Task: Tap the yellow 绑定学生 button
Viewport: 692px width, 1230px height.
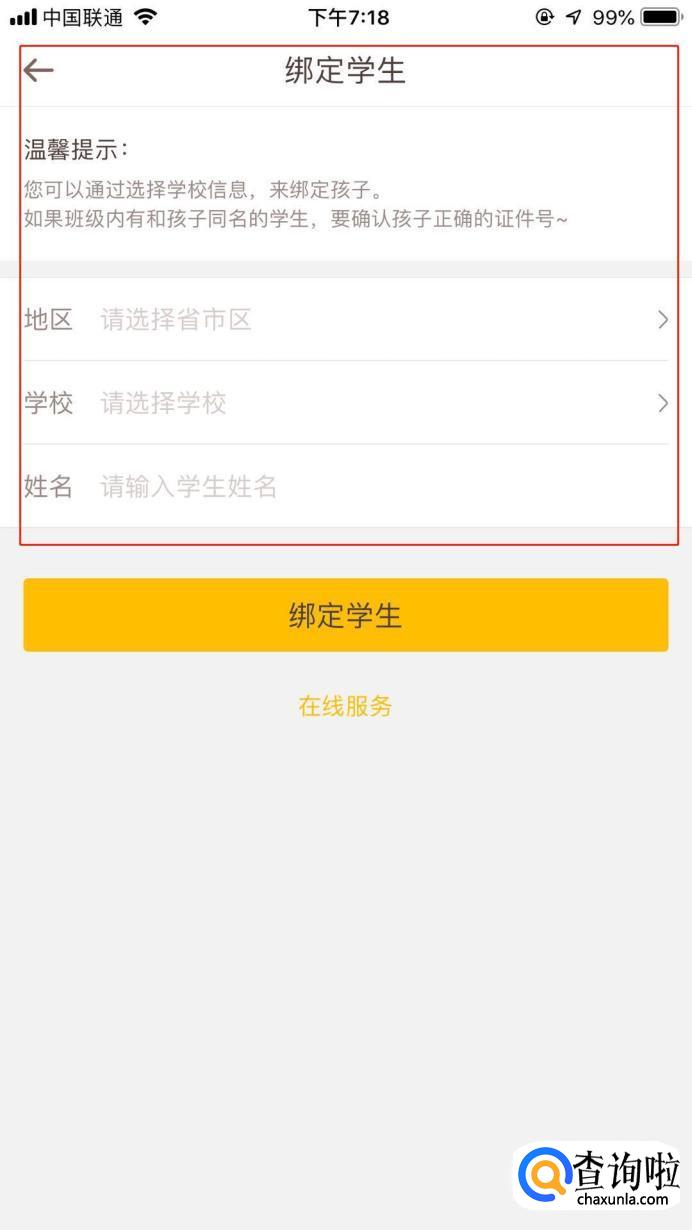Action: 345,615
